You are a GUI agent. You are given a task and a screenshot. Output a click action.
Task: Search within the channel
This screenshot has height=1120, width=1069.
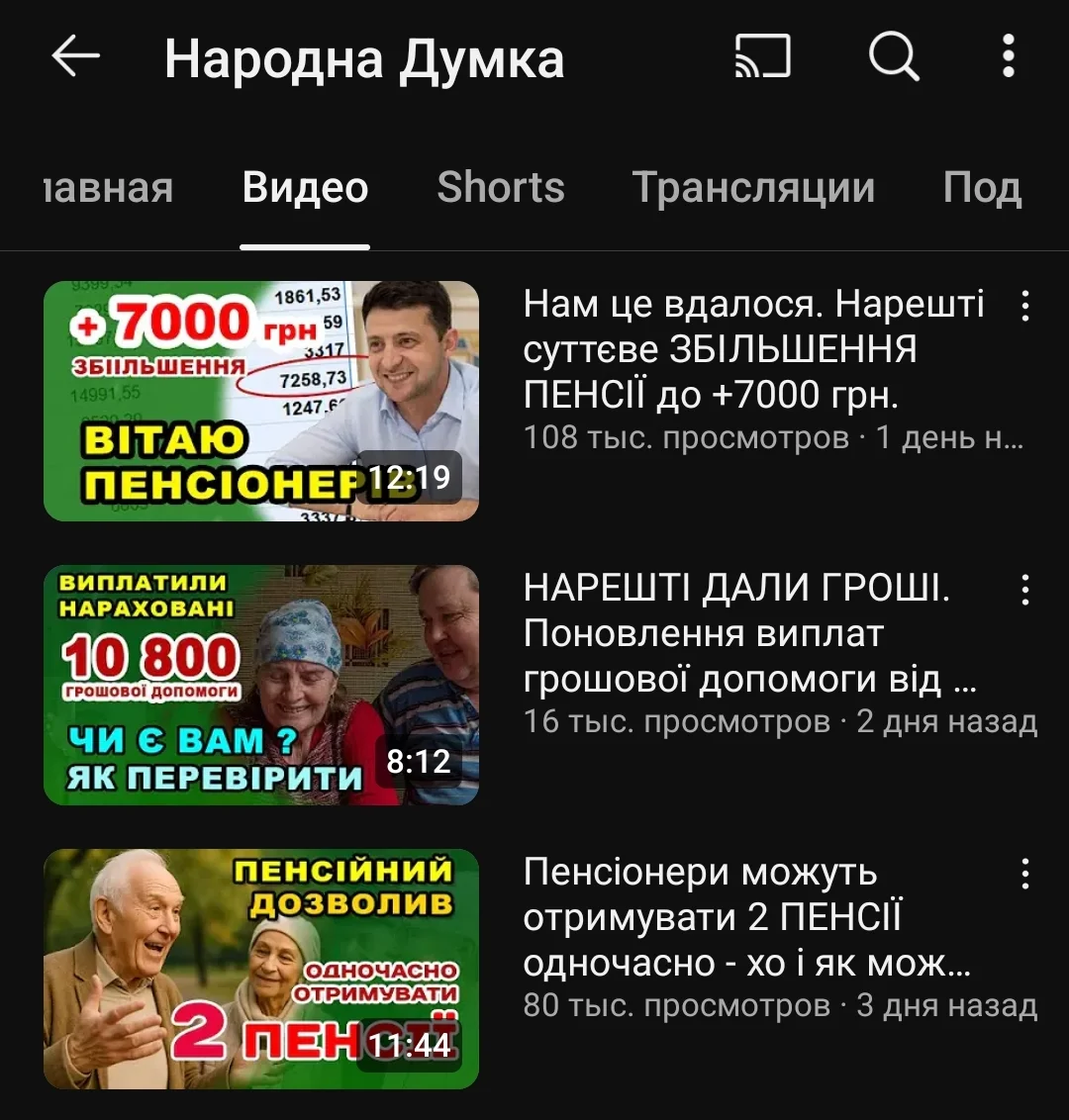(894, 57)
